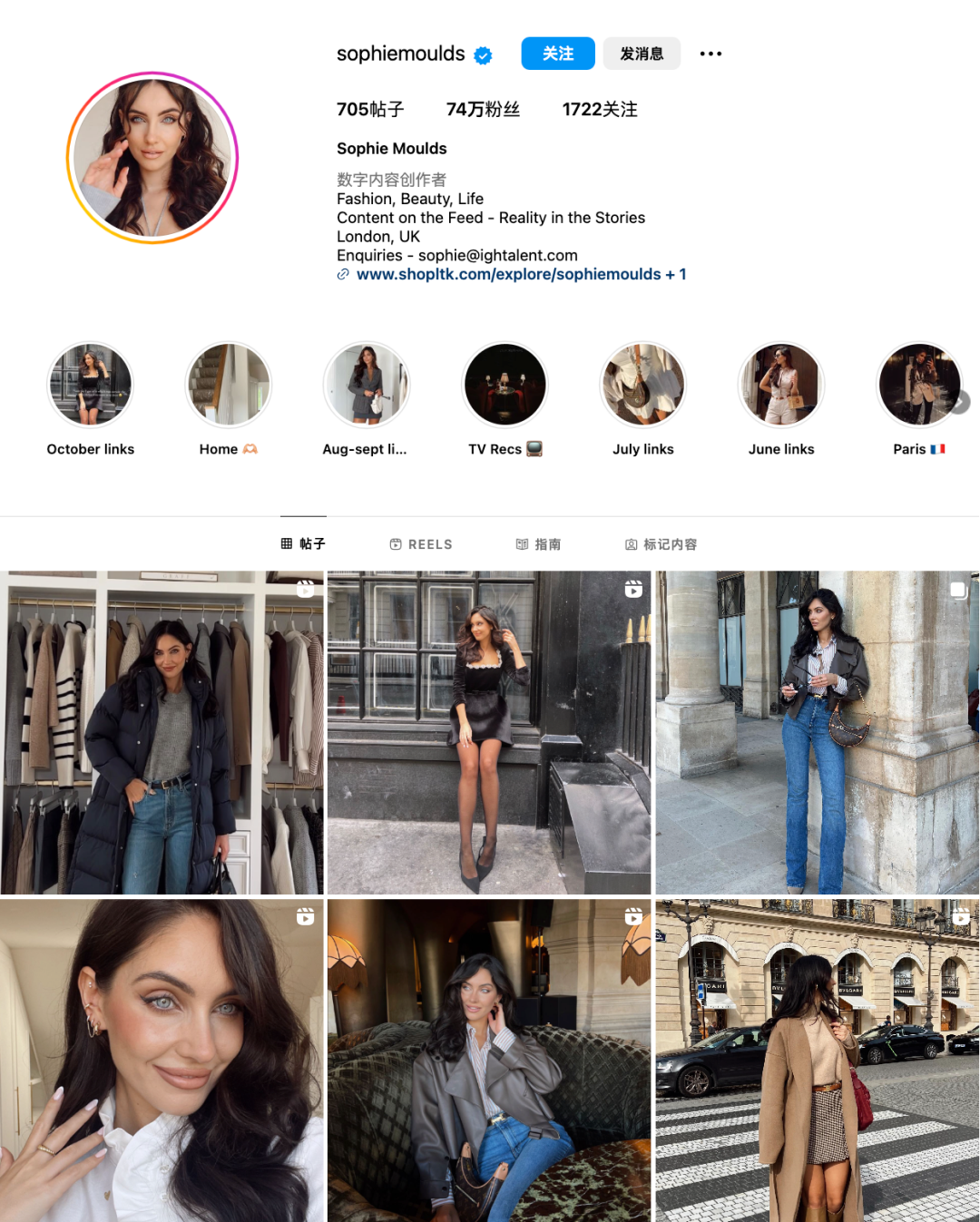Send a message via 发消息 button
The width and height of the screenshot is (980, 1222).
click(641, 54)
